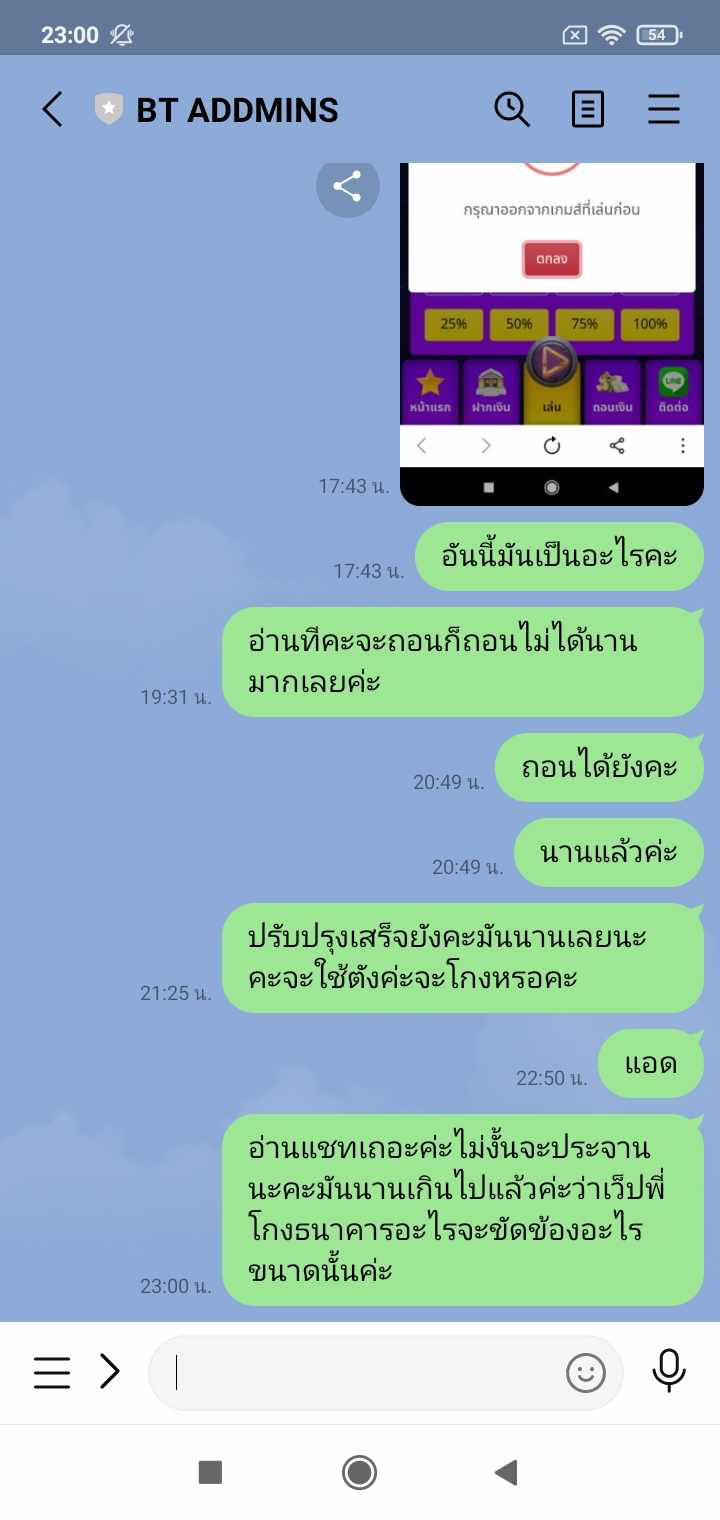Viewport: 720px width, 1520px height.
Task: Tap the system recent apps button
Action: pos(210,1472)
